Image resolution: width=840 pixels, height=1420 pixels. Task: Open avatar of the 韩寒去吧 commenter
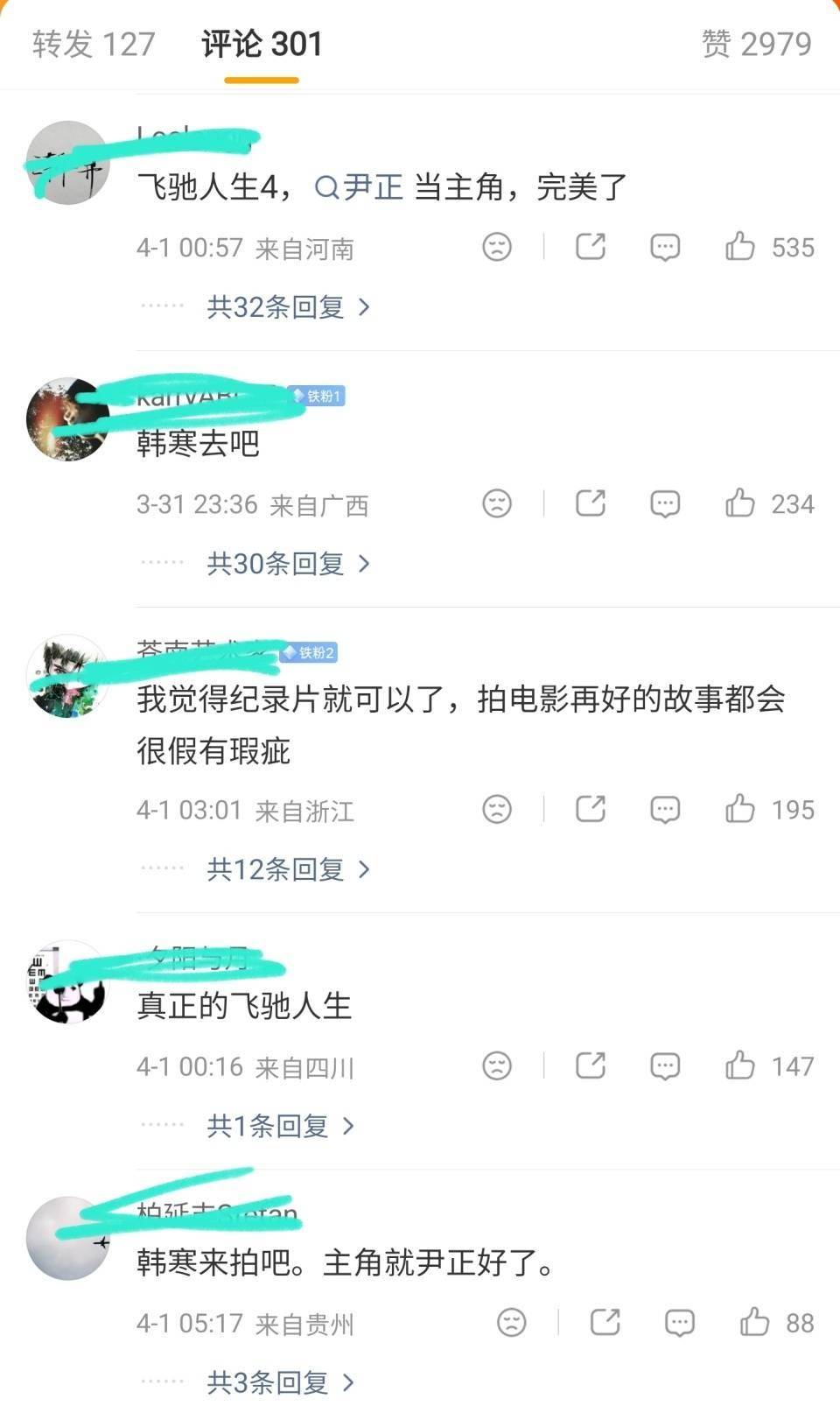(67, 419)
